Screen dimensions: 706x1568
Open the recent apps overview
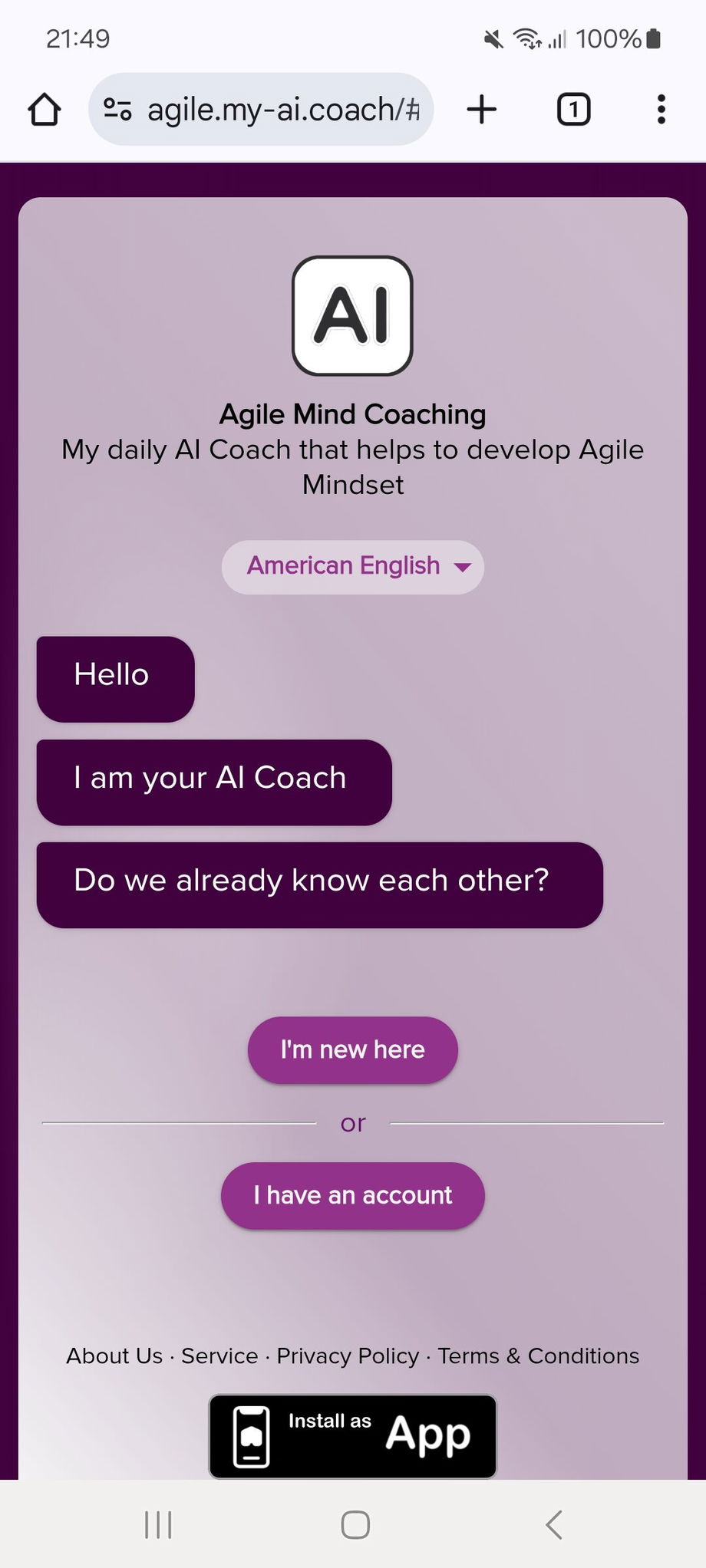pyautogui.click(x=158, y=1525)
